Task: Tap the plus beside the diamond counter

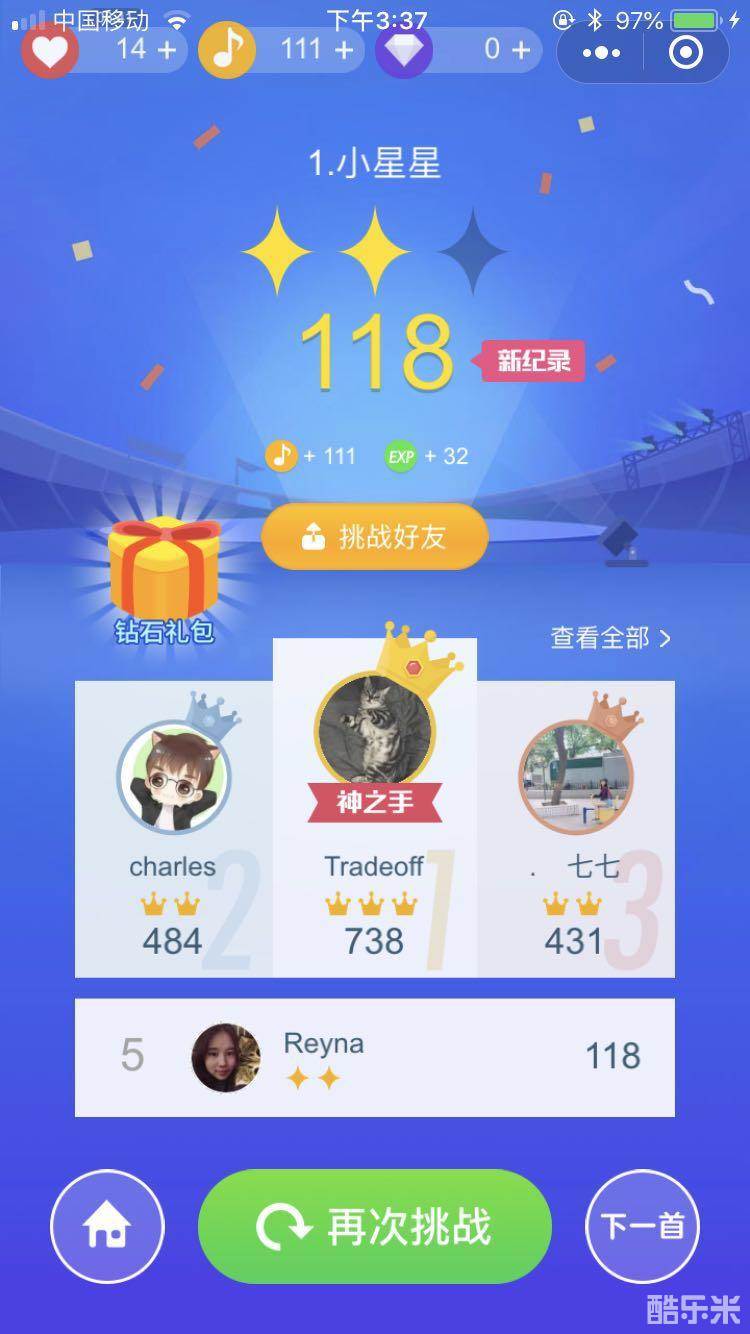Action: point(516,49)
